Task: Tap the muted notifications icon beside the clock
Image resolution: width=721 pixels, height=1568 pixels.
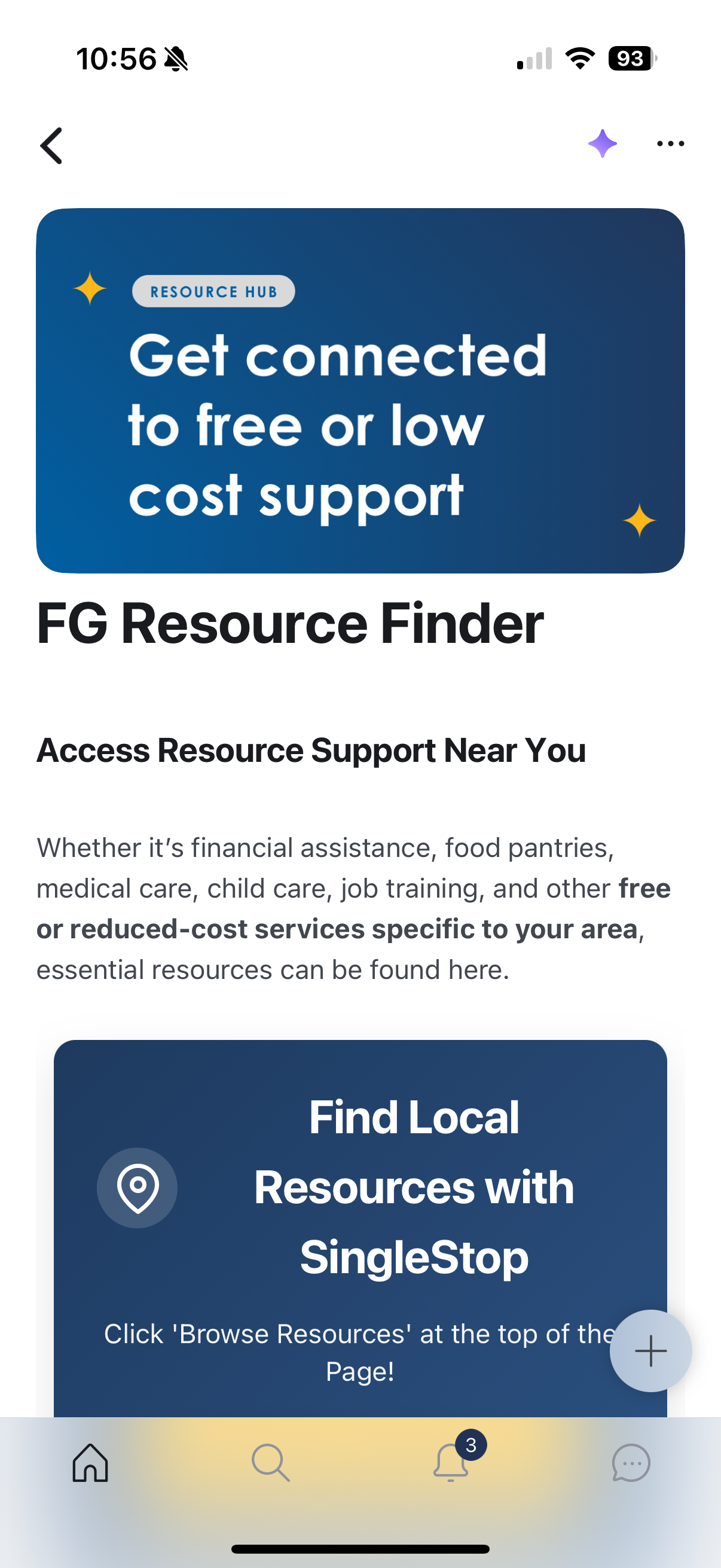Action: (x=175, y=59)
